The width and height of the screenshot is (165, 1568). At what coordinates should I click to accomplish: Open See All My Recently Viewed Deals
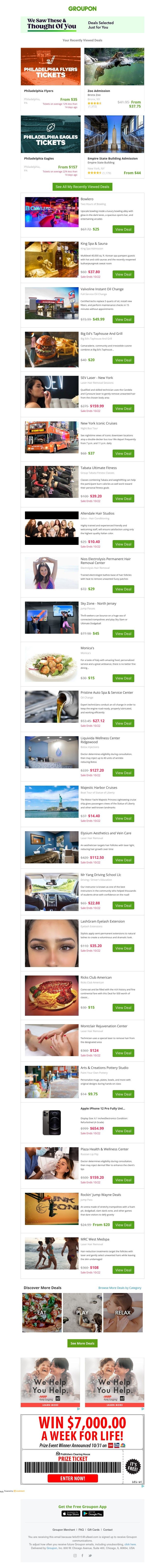82,187
